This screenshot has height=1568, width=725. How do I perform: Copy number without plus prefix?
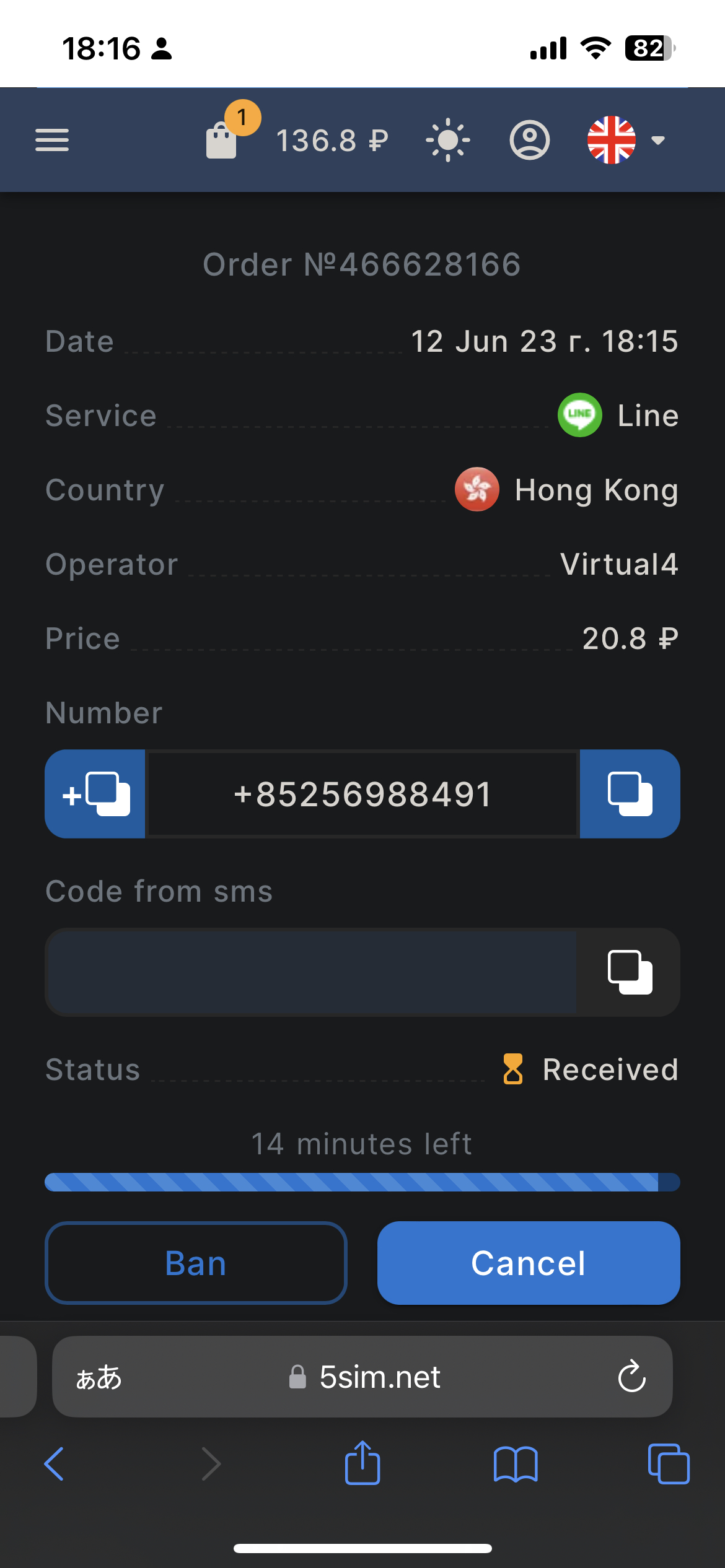point(630,794)
